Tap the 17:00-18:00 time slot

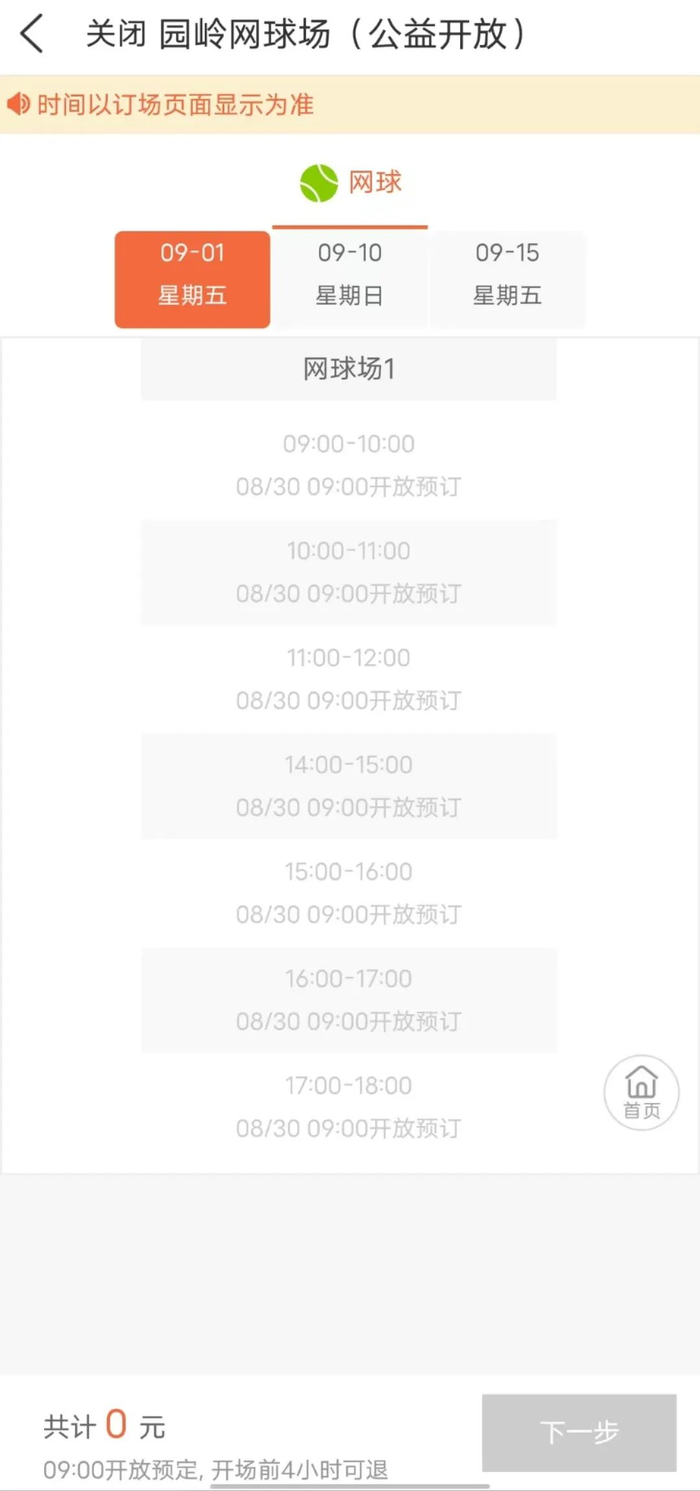pyautogui.click(x=348, y=1107)
